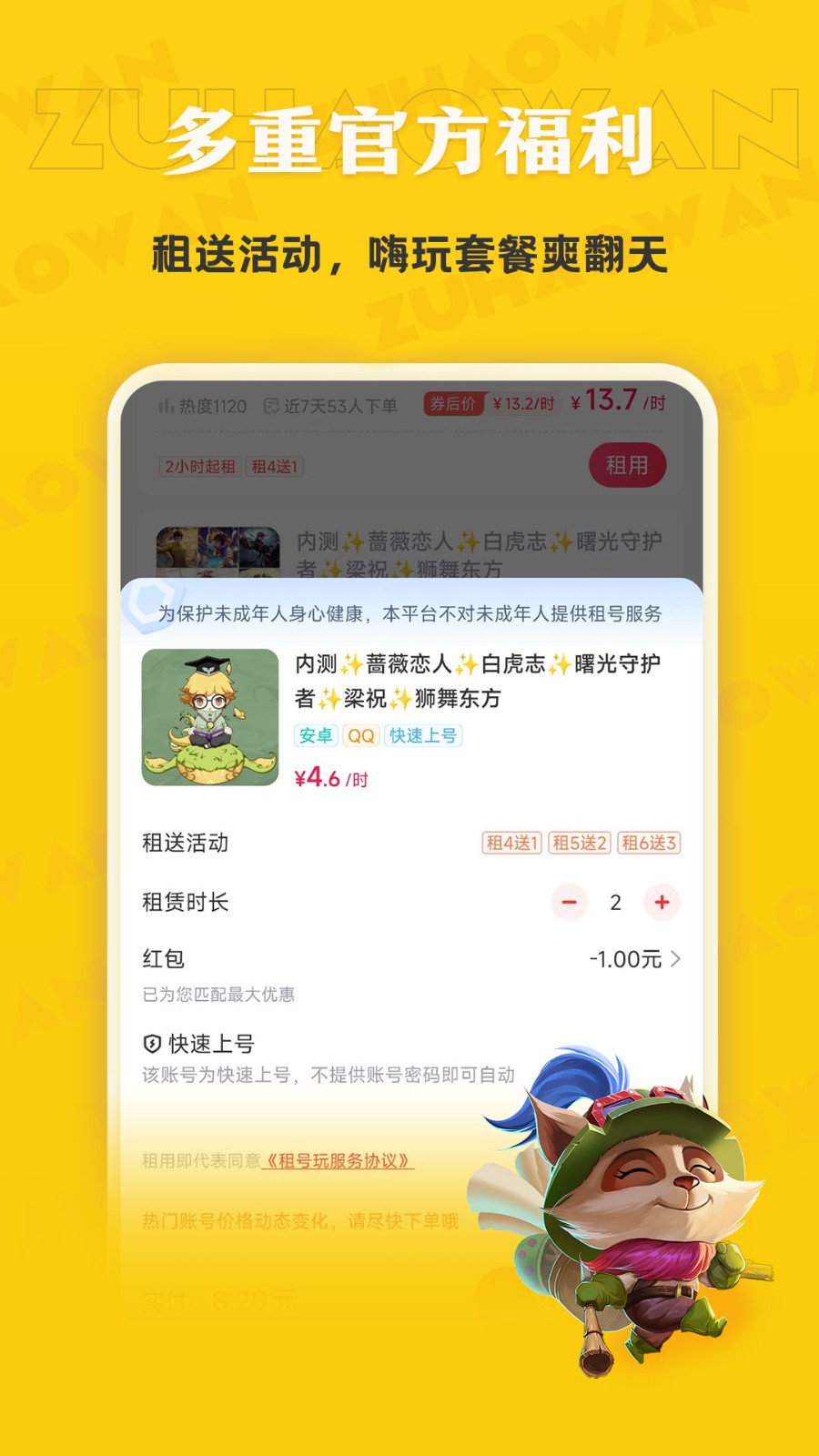Viewport: 819px width, 1456px height.
Task: Click the 2小时起租 label tab
Action: (x=199, y=467)
